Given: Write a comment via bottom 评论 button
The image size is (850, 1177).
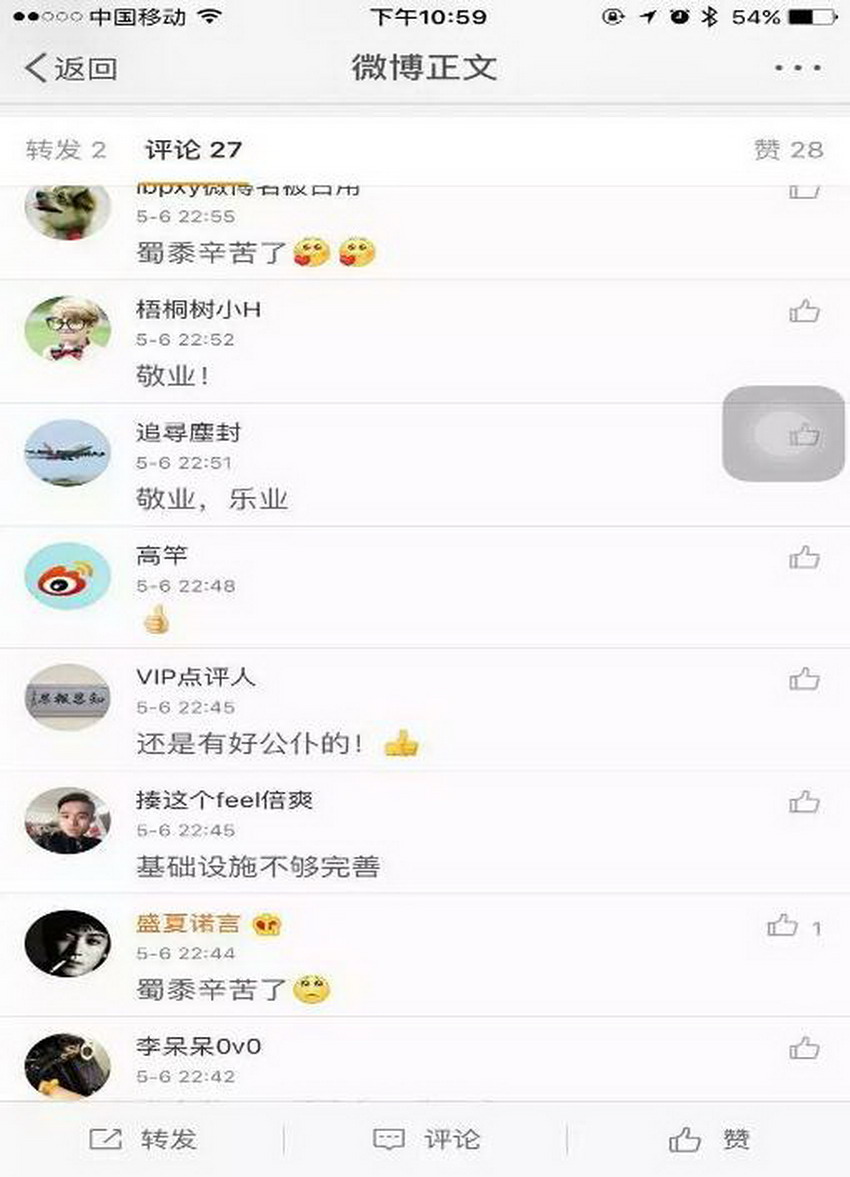Looking at the screenshot, I should pos(426,1139).
